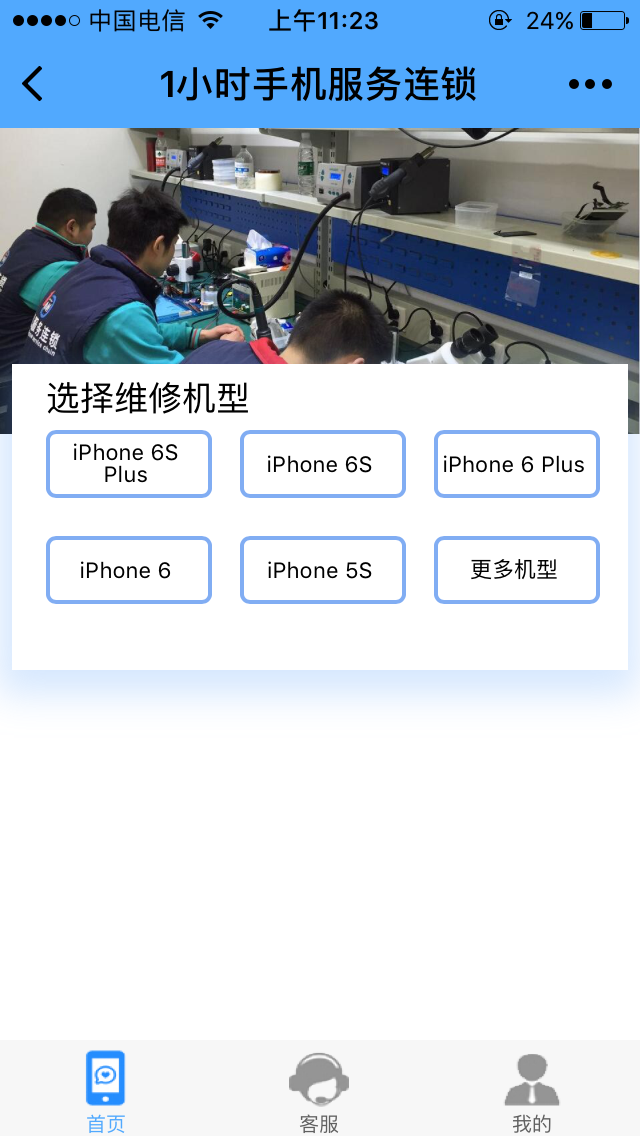640x1136 pixels.
Task: Open 更多机型 for more models
Action: [516, 570]
